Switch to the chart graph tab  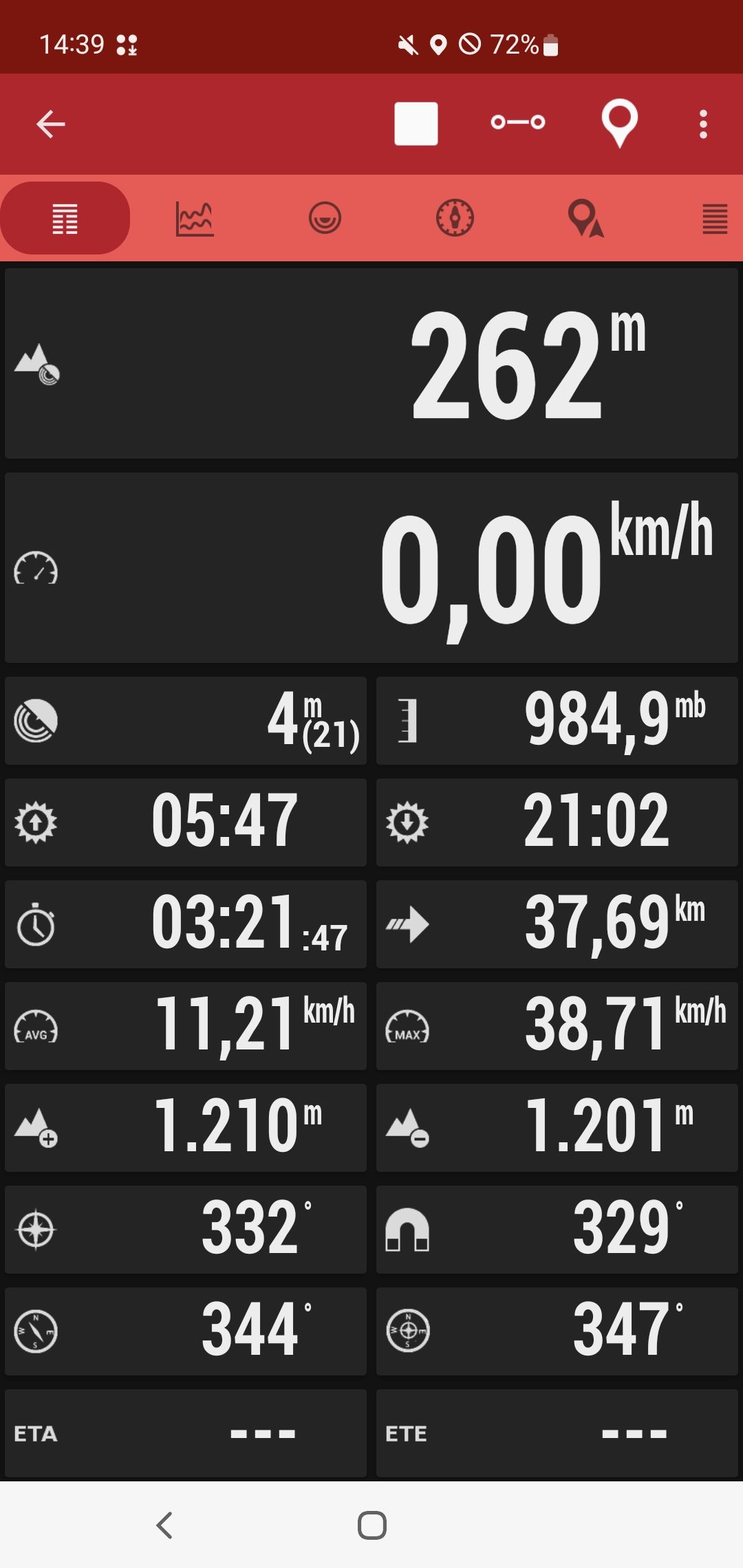click(x=195, y=219)
